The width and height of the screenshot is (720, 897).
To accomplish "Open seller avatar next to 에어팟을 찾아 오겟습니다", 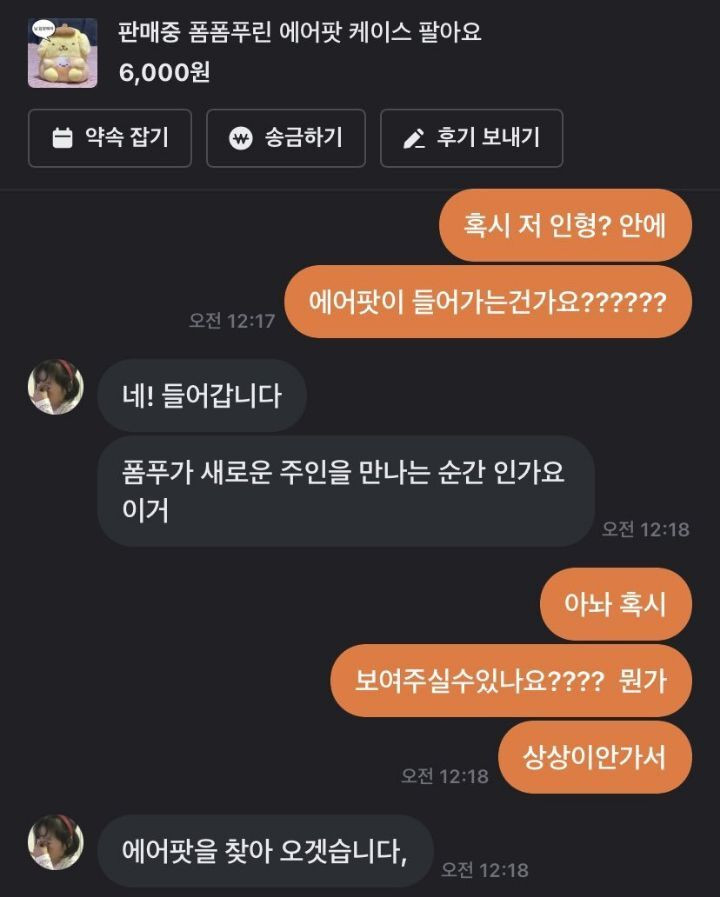I will [56, 842].
